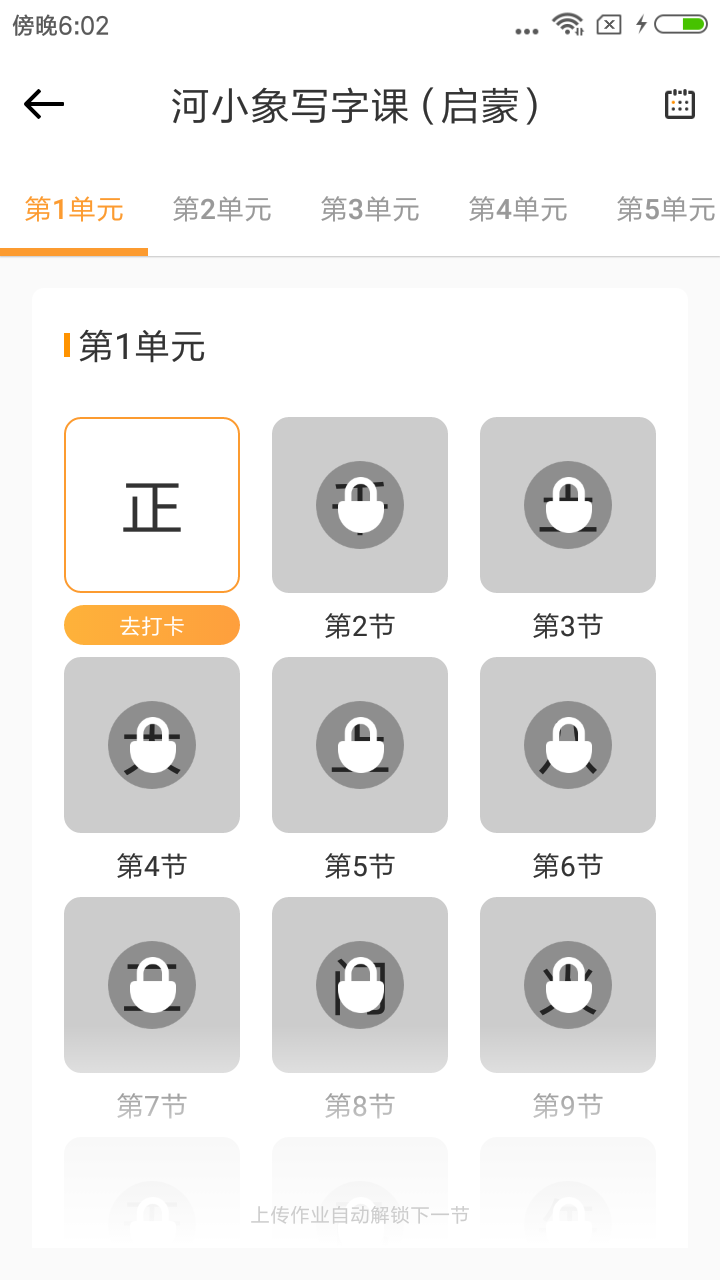Switch to the 第2单元 tab
The image size is (720, 1280).
tap(222, 209)
